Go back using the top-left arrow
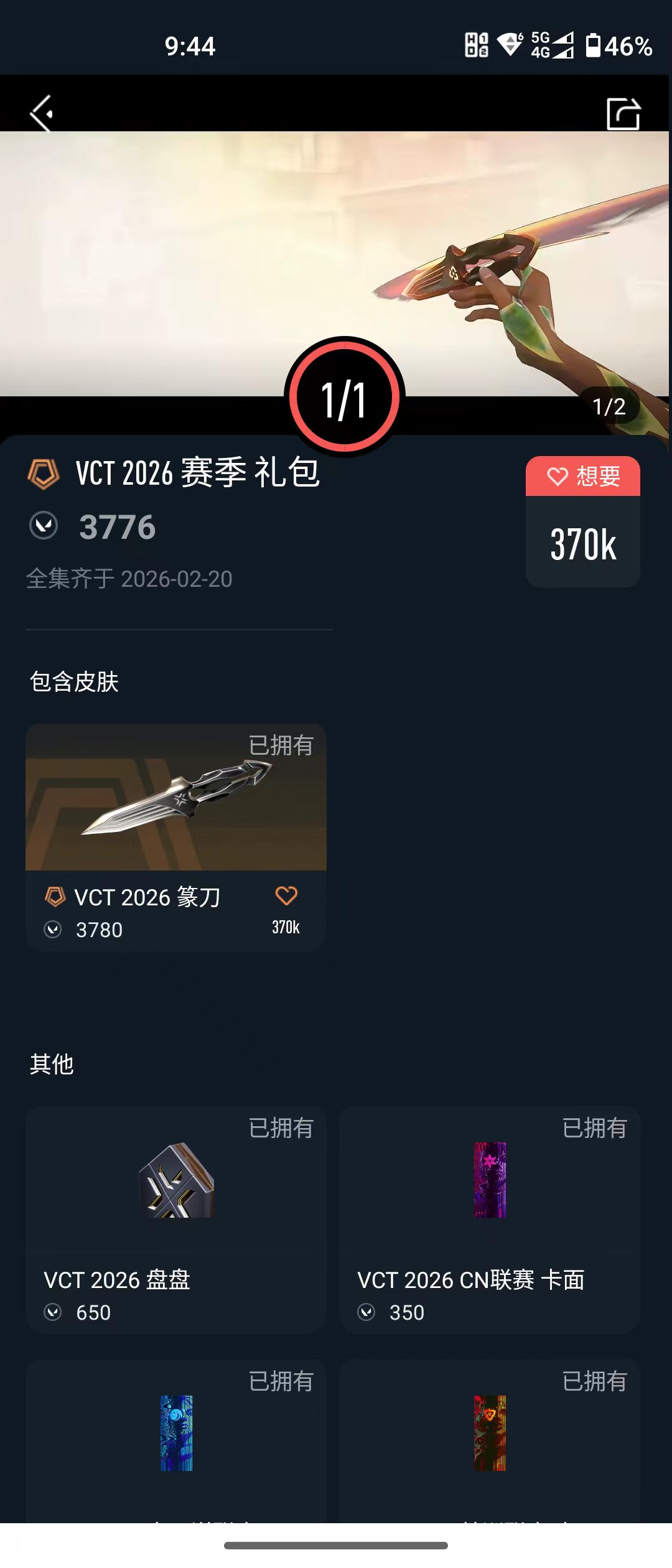This screenshot has height=1568, width=672. pos(42,113)
